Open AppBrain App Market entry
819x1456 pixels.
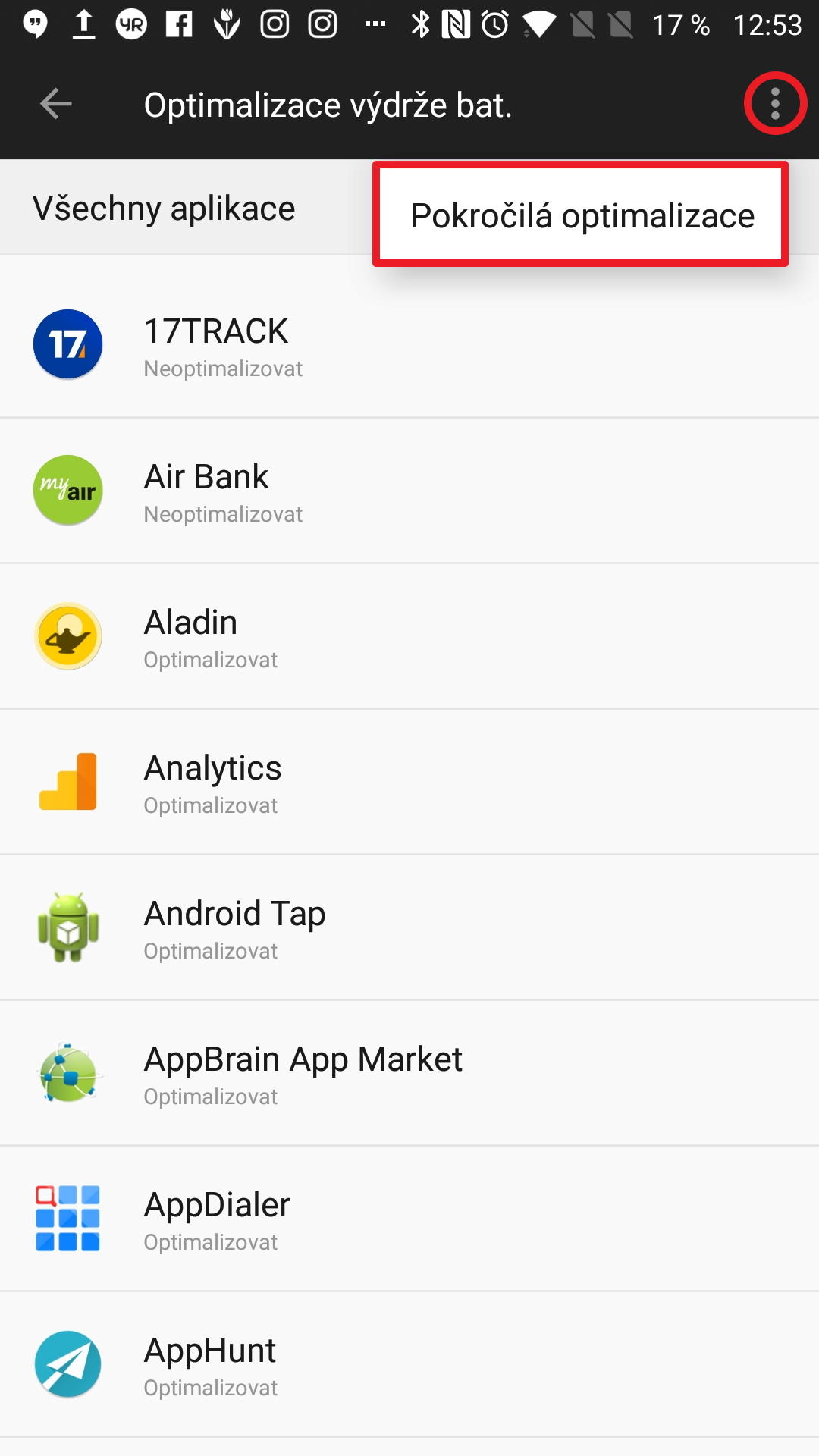[x=409, y=1073]
